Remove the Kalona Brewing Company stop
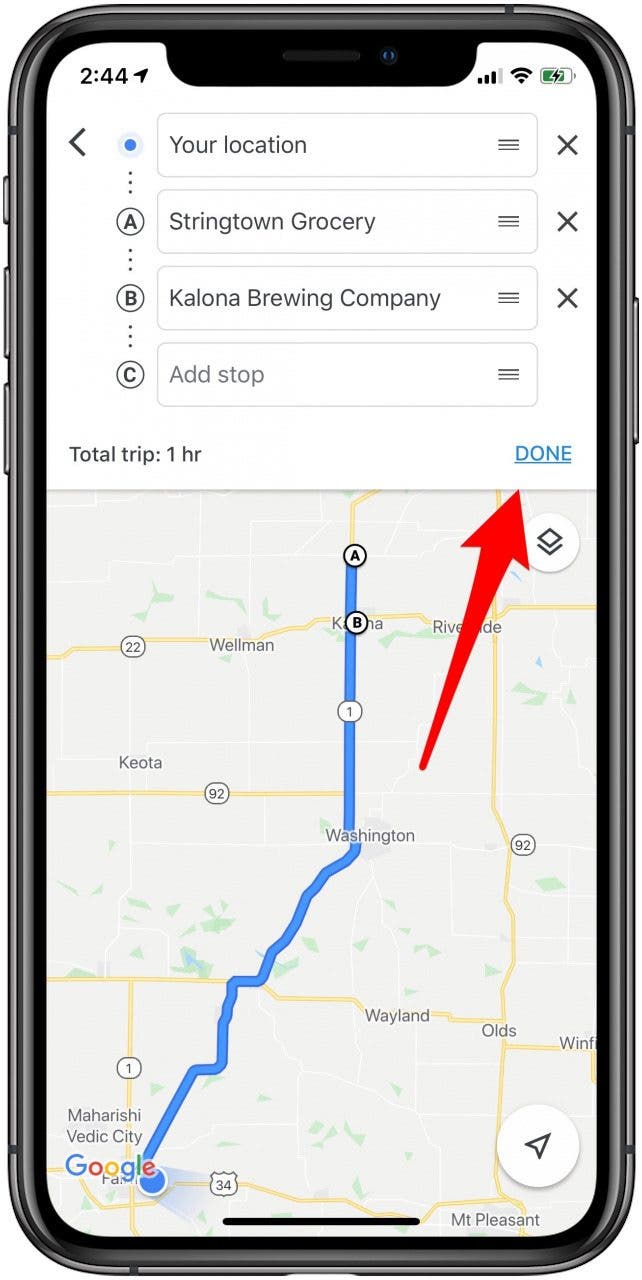 coord(567,298)
